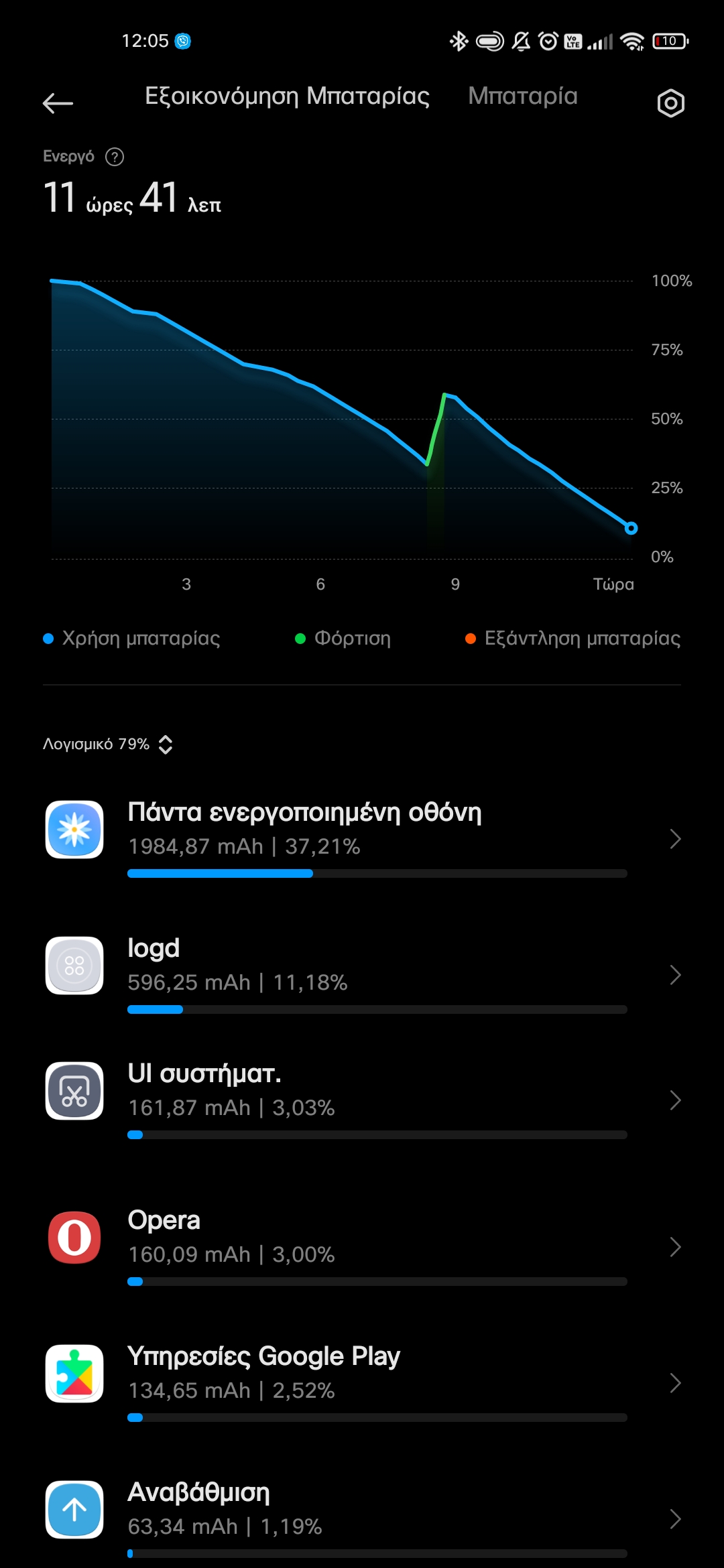Image resolution: width=724 pixels, height=1568 pixels.
Task: Open Αναβάθμιση battery usage details
Action: click(x=362, y=1518)
